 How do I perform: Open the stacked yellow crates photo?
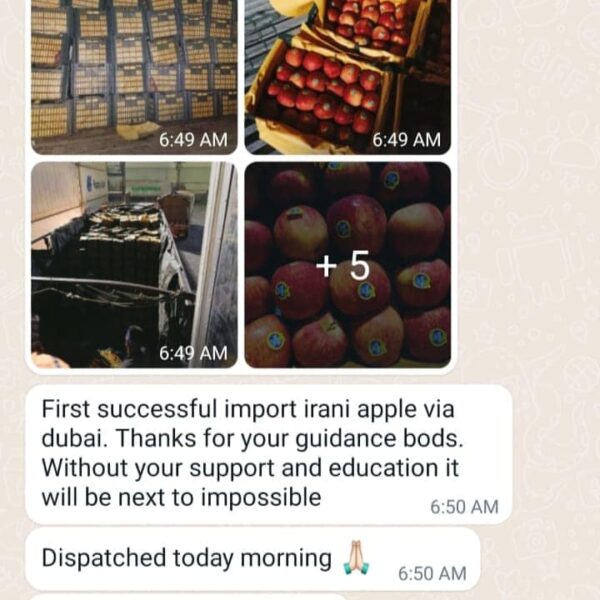[134, 70]
